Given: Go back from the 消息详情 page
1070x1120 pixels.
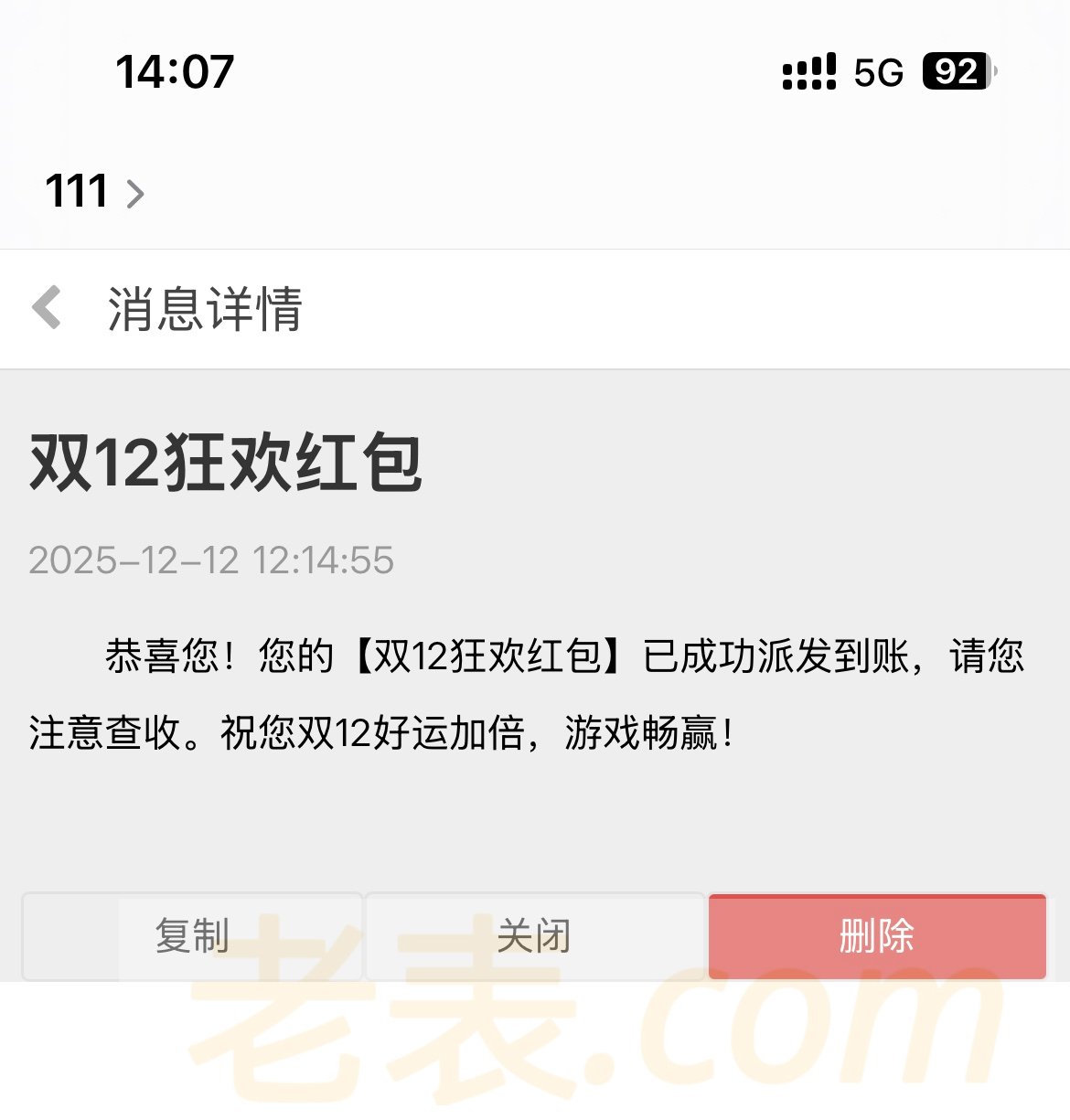Looking at the screenshot, I should 47,307.
